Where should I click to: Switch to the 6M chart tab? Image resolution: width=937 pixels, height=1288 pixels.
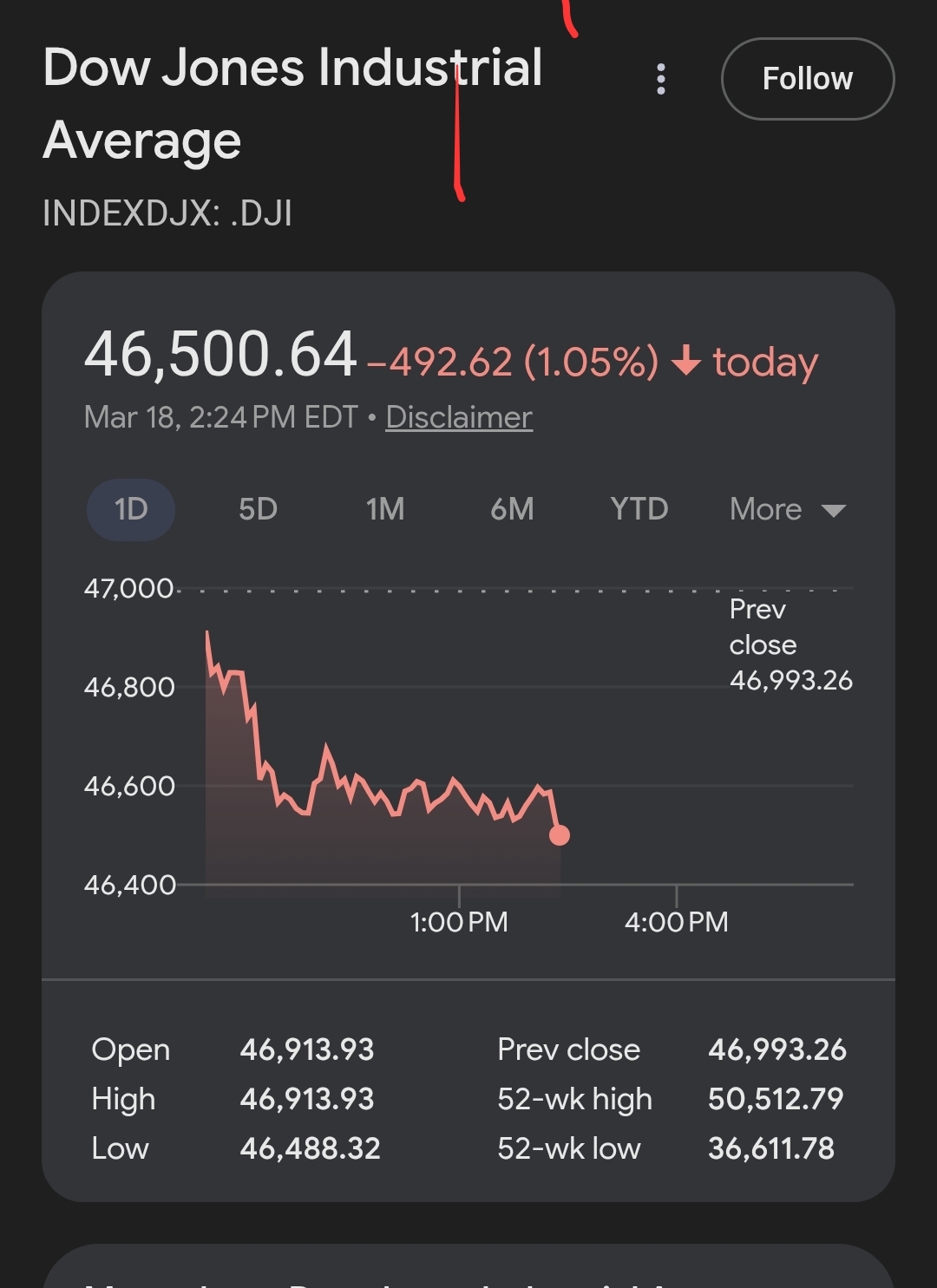click(512, 510)
